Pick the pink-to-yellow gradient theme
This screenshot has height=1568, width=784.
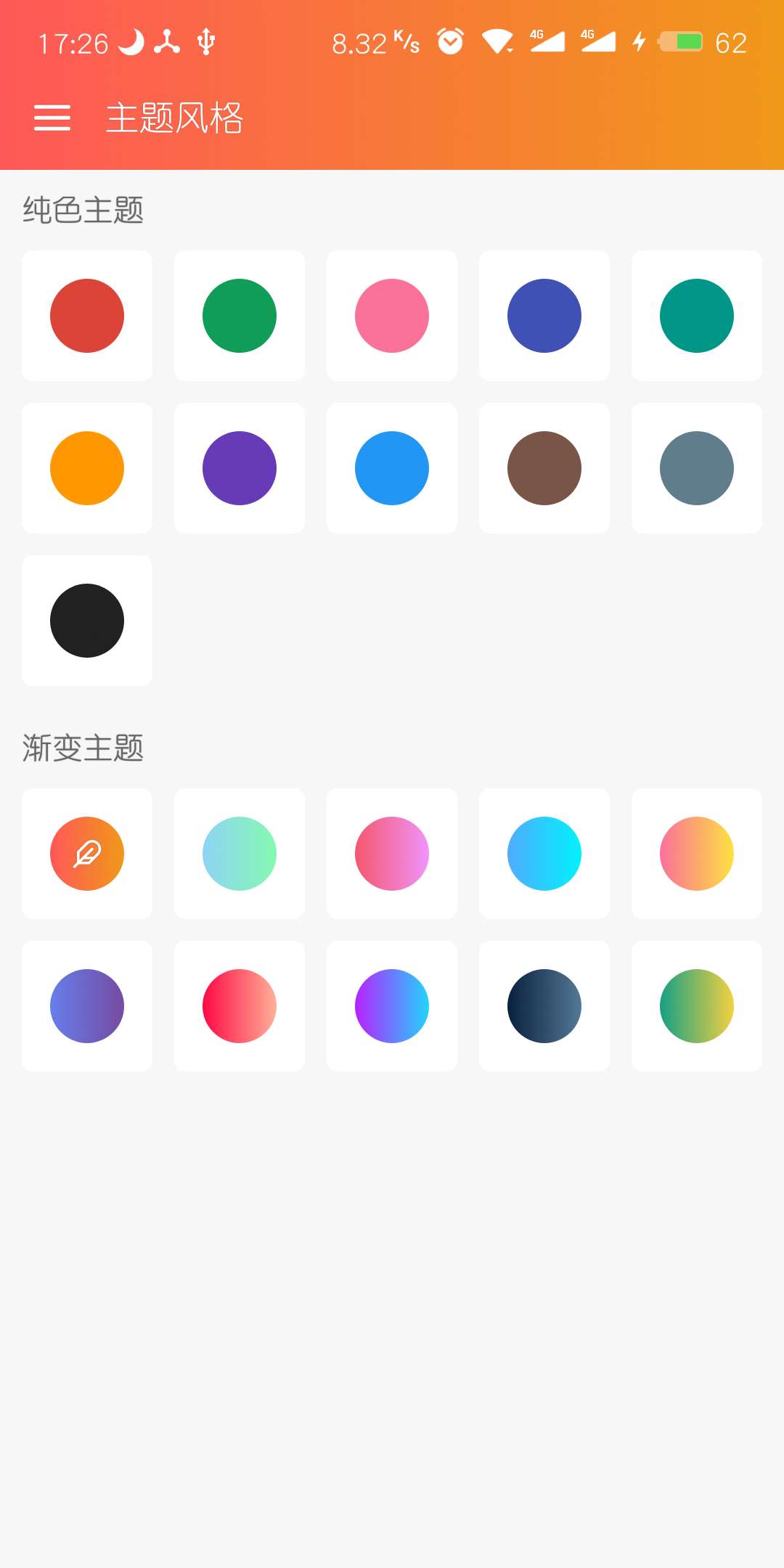click(696, 853)
